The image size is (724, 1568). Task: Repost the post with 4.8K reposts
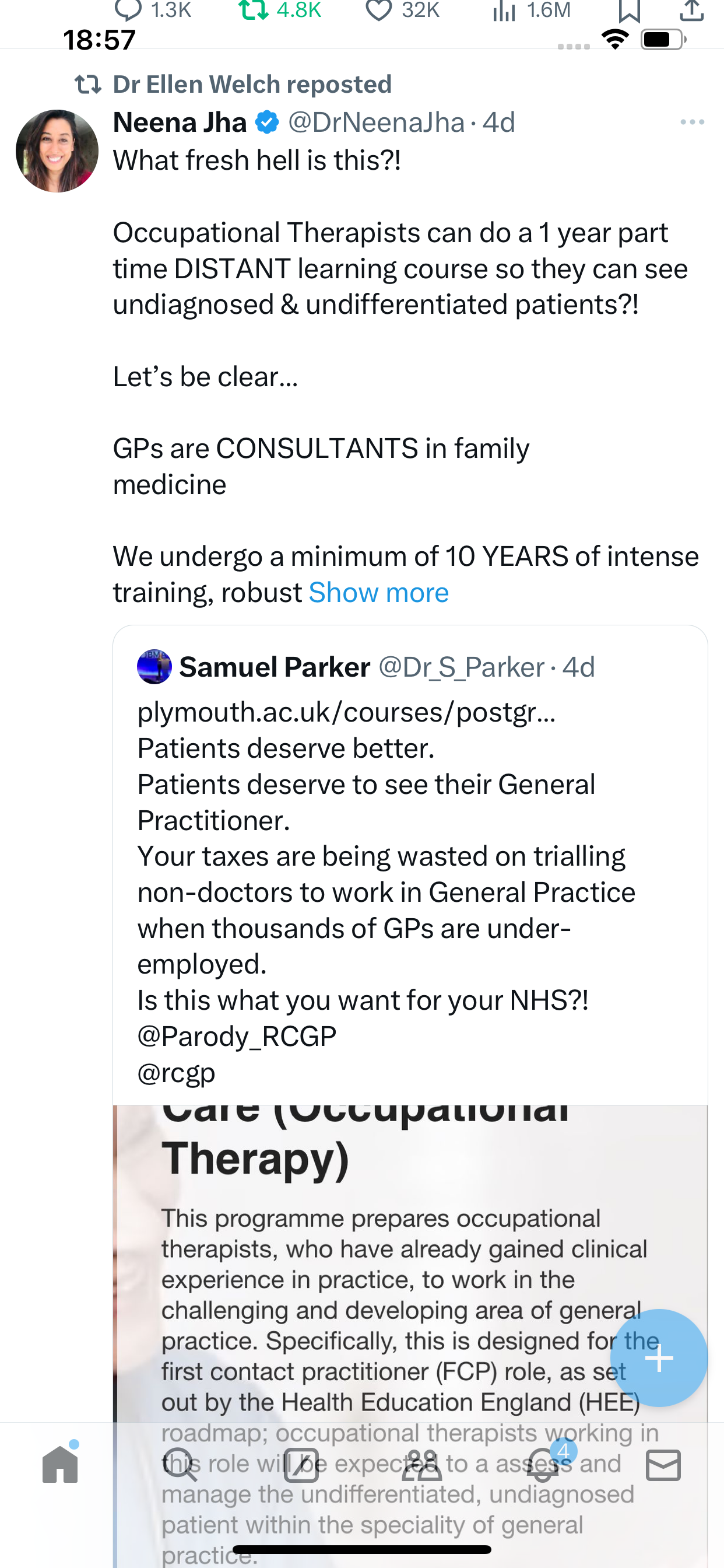[254, 10]
